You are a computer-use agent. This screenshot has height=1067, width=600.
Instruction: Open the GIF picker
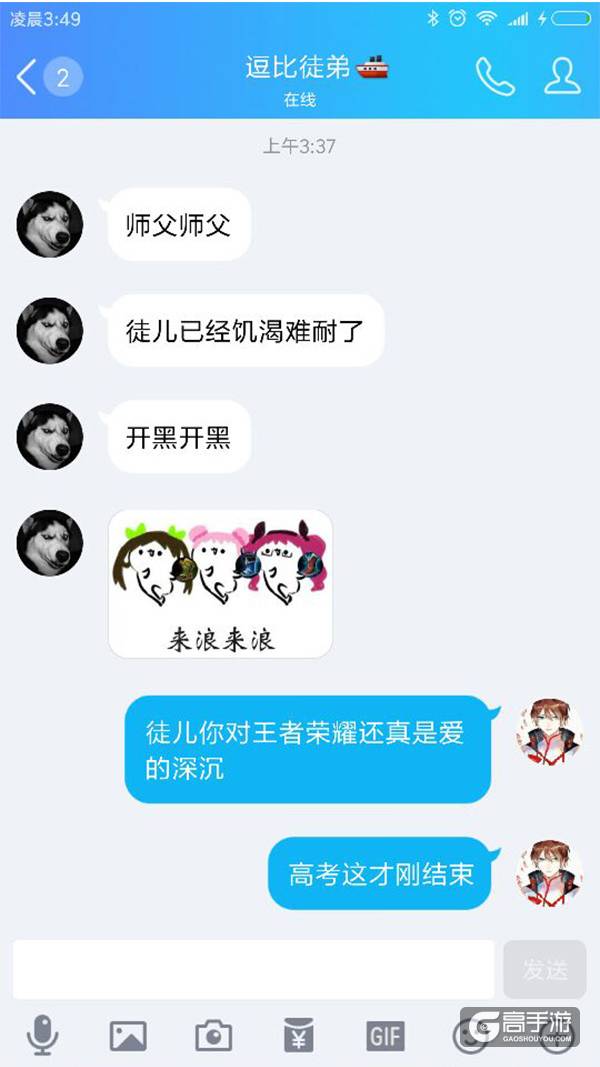click(x=385, y=1035)
